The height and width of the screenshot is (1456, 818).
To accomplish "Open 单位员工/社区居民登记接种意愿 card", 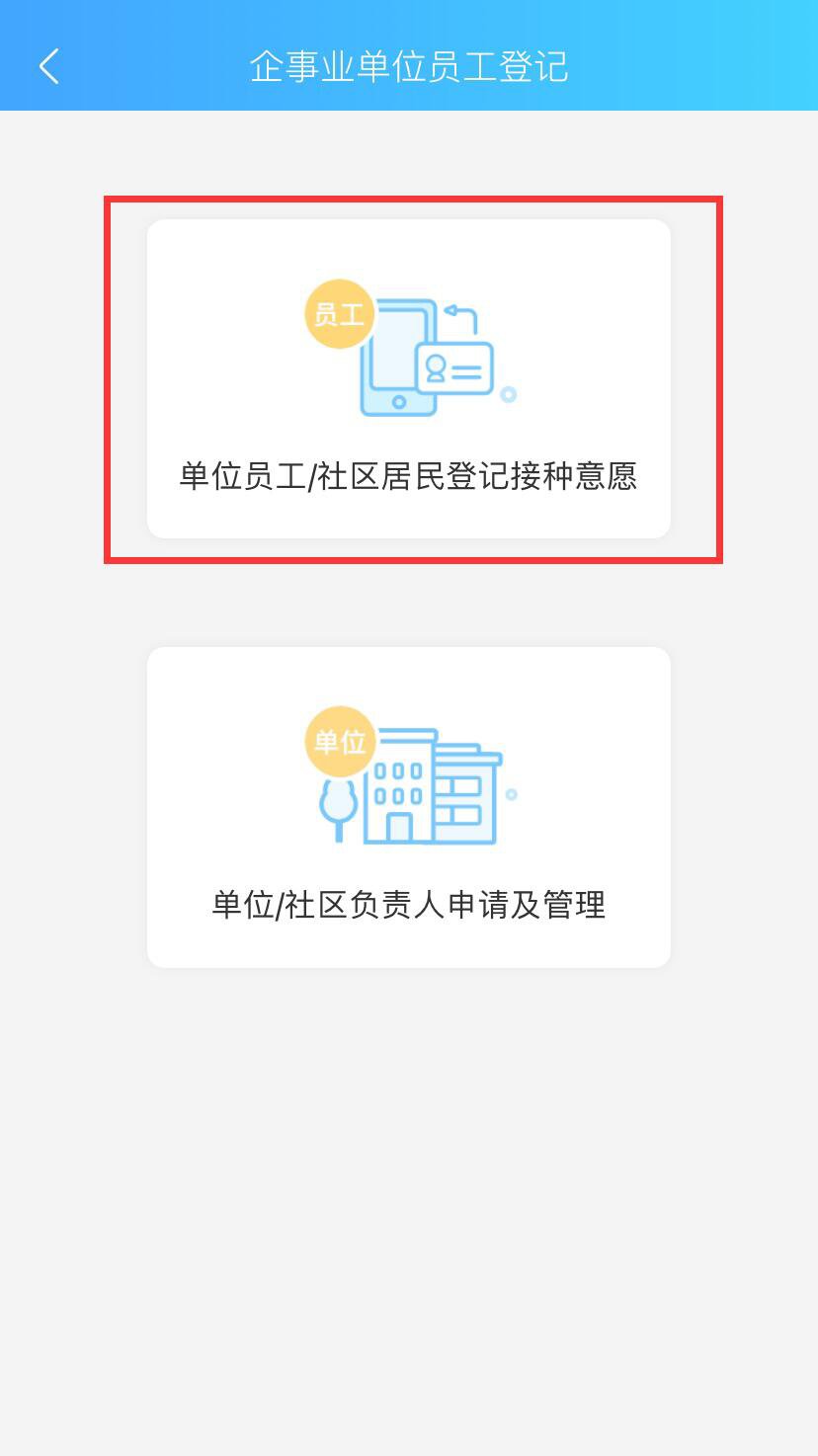I will 408,379.
